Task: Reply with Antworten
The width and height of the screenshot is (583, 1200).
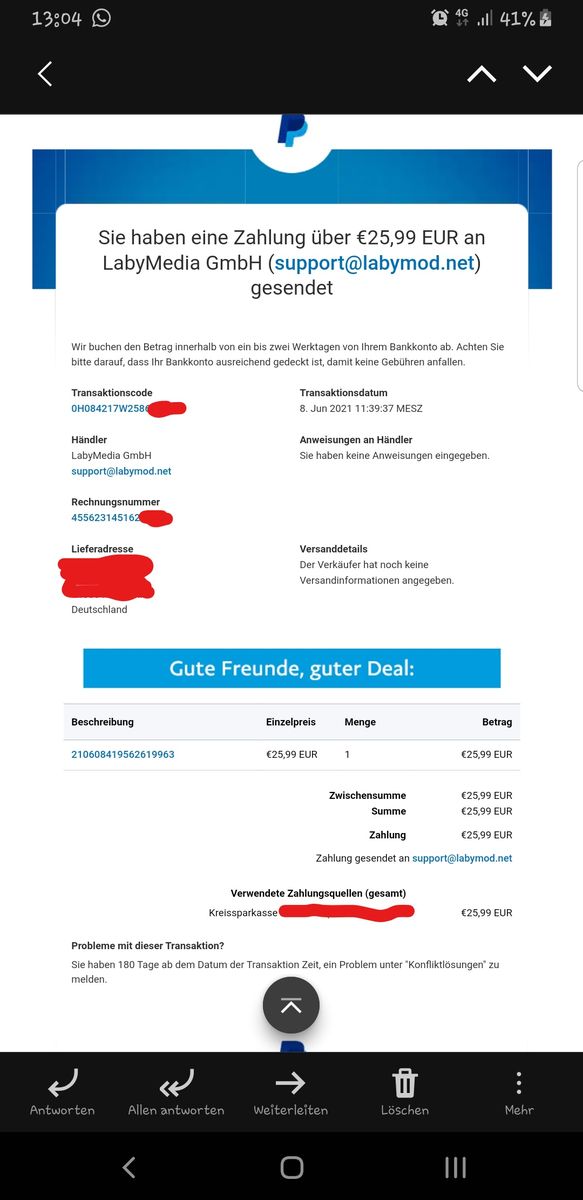Action: pyautogui.click(x=62, y=1092)
